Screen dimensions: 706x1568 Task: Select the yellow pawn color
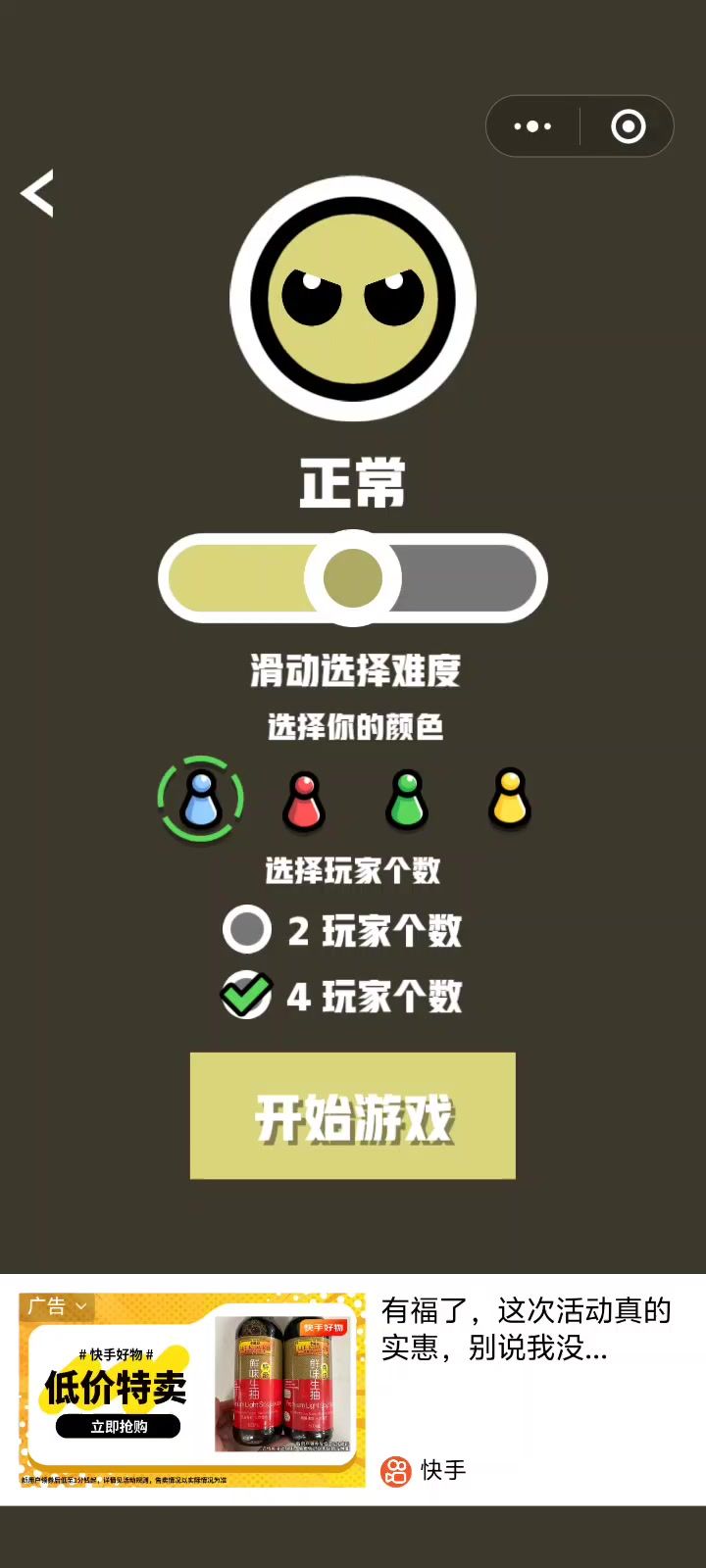point(510,799)
